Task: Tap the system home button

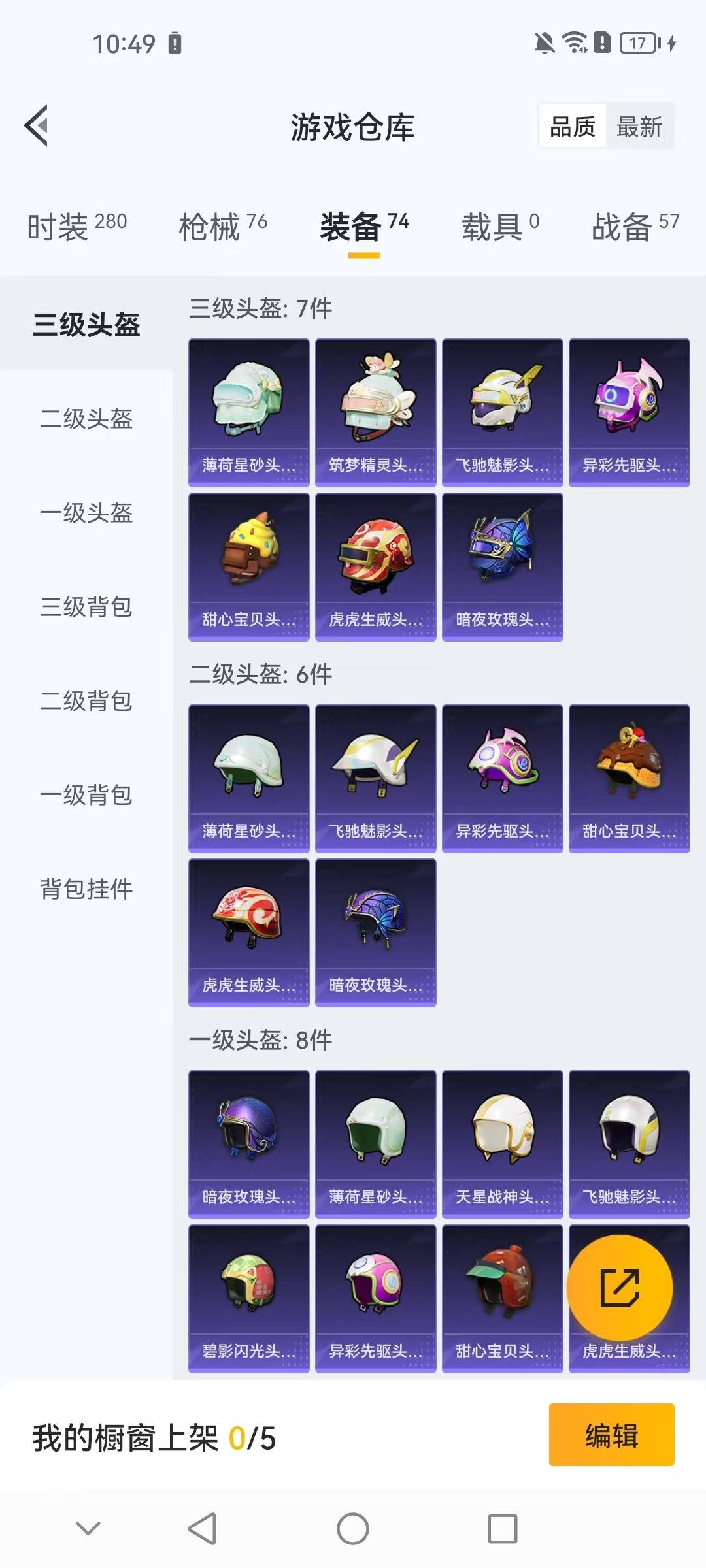Action: pos(353,1529)
